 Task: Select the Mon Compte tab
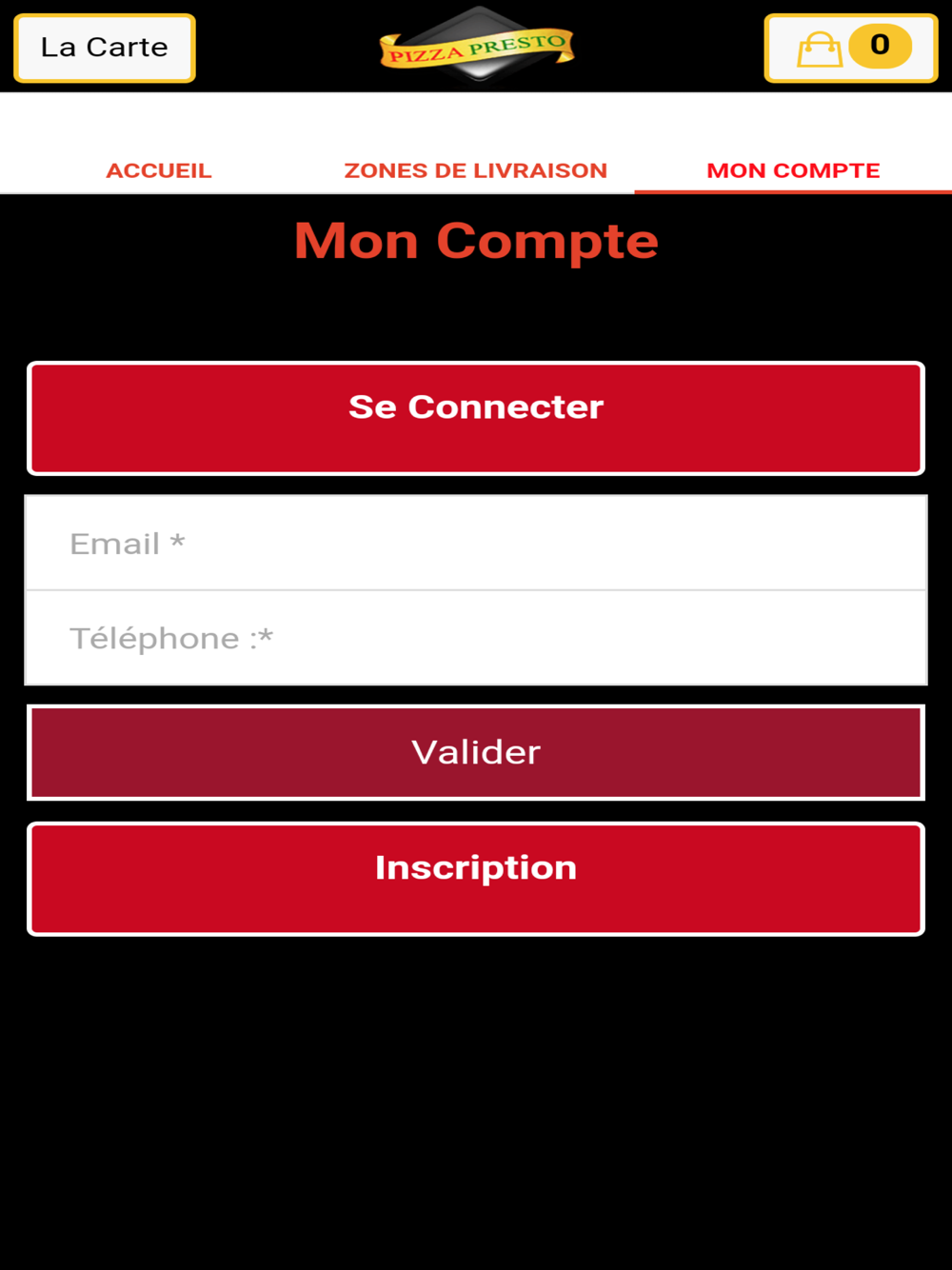793,170
